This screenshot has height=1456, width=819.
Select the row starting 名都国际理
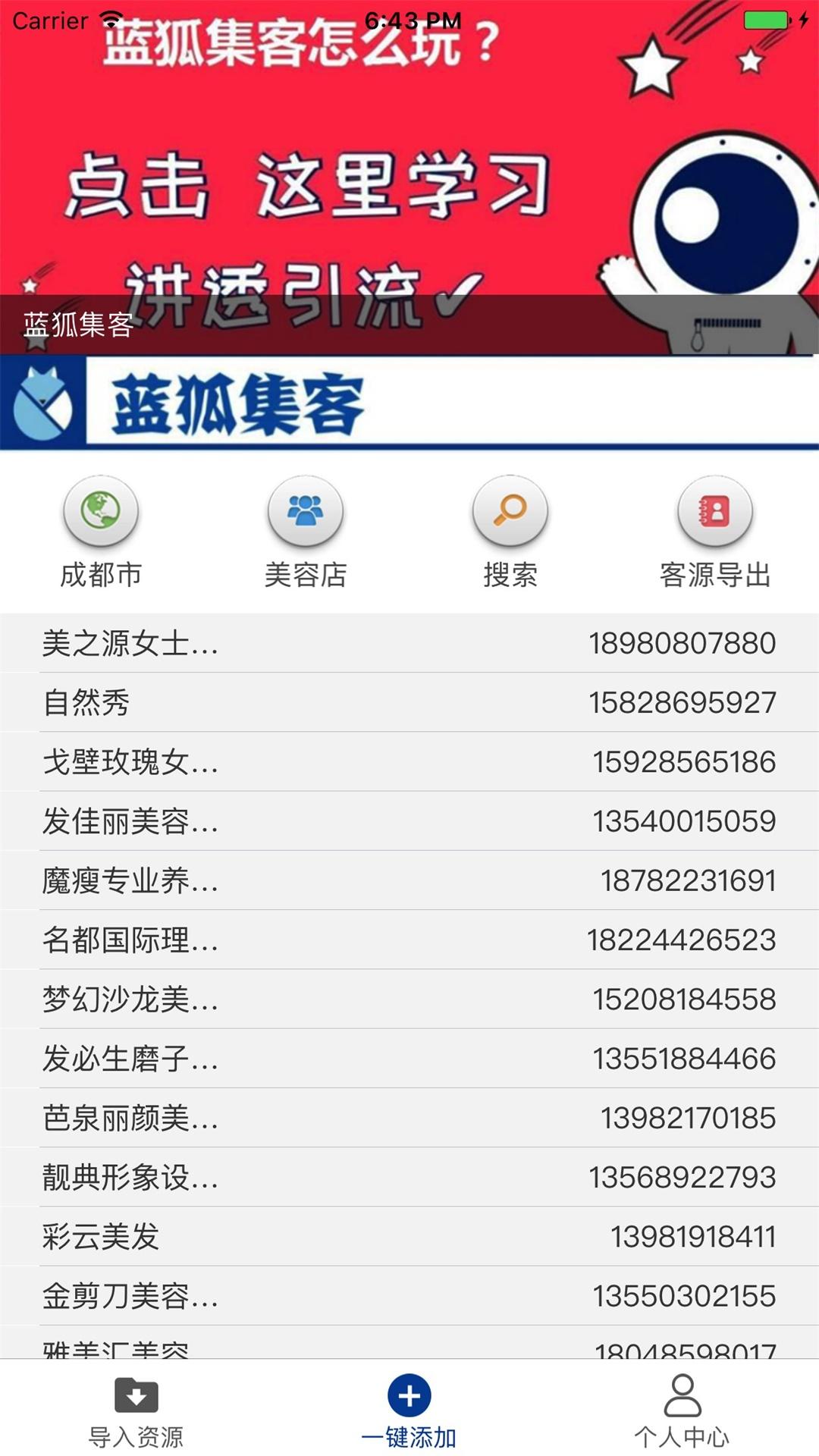(409, 940)
